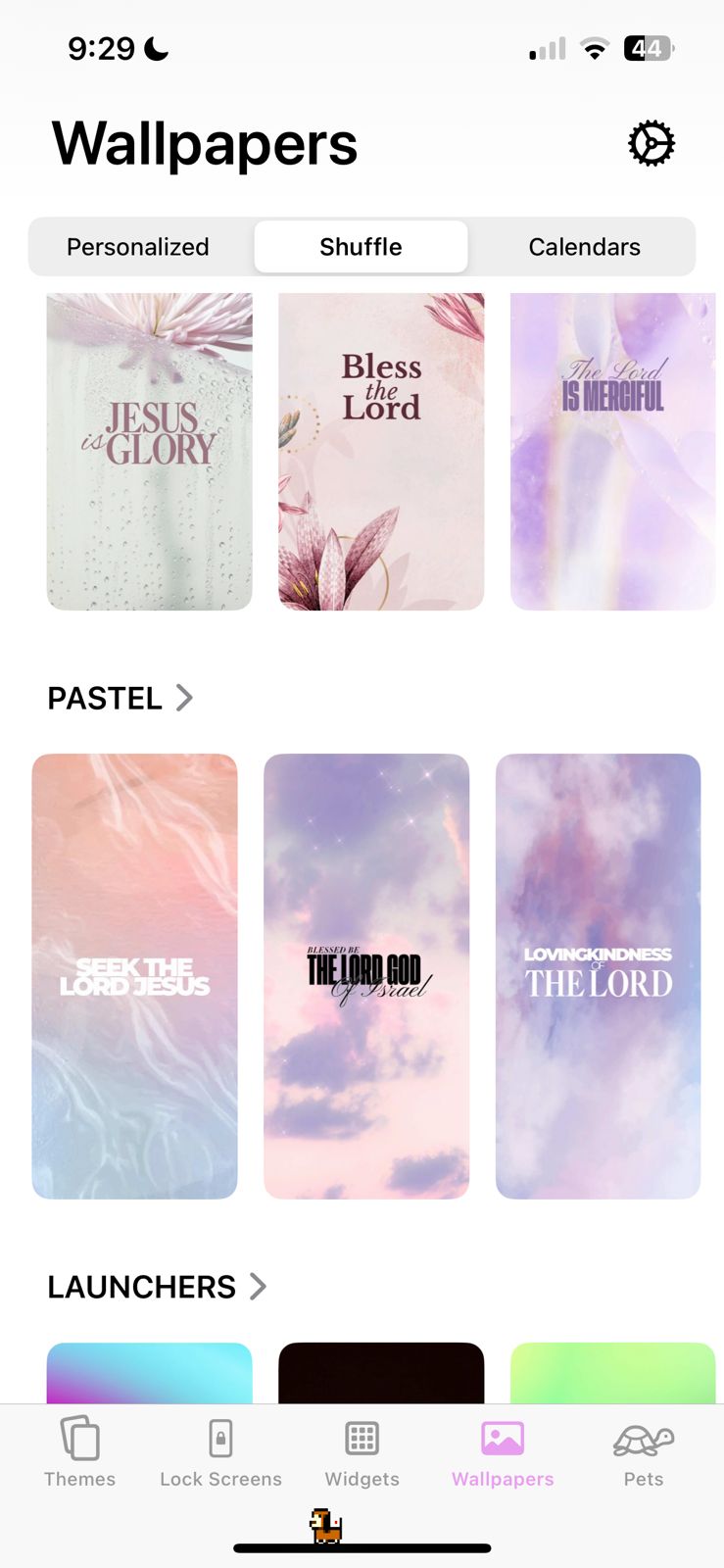The image size is (724, 1568).
Task: Open the Lock Screens tab
Action: click(x=220, y=1453)
